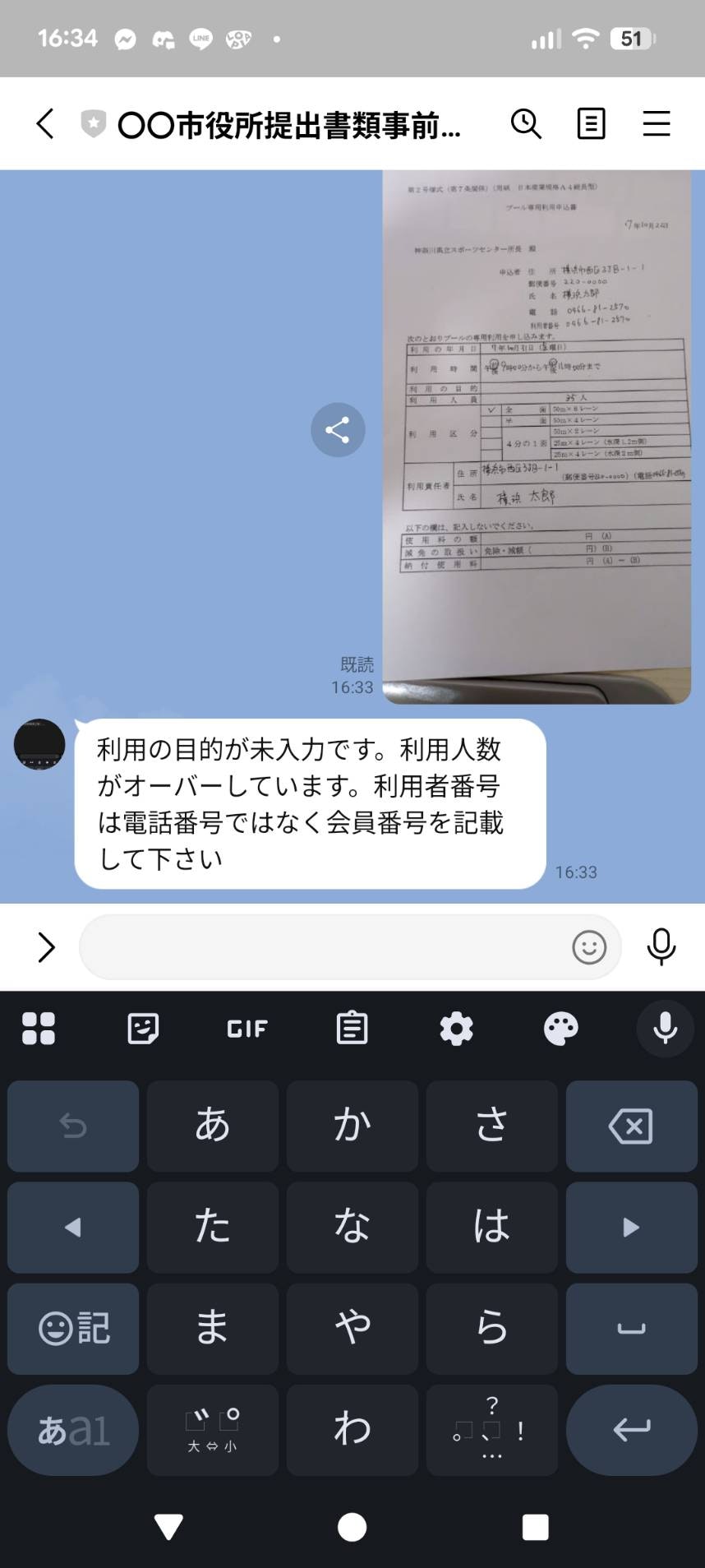Viewport: 705px width, 1568px height.
Task: Open the in-chat search icon
Action: tap(526, 124)
